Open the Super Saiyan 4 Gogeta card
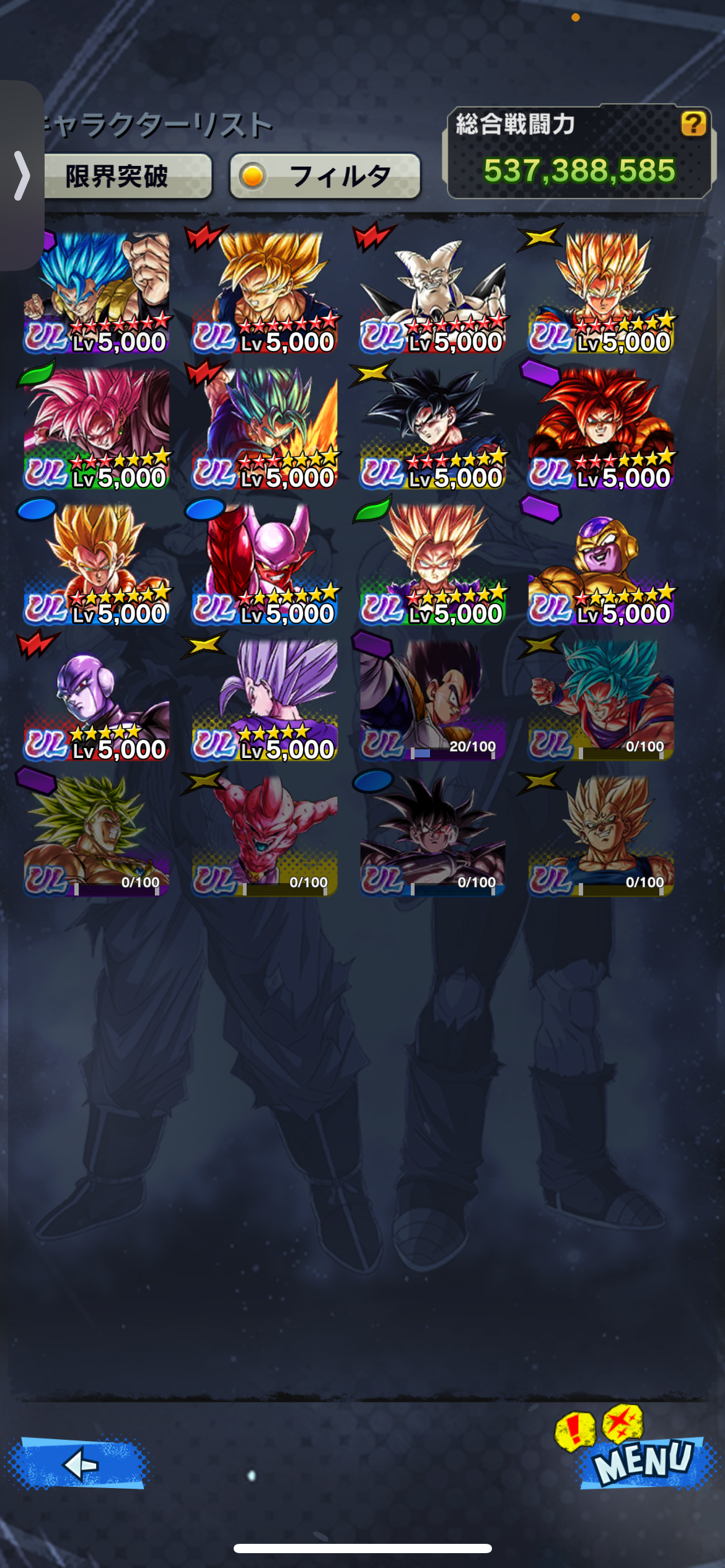The width and height of the screenshot is (725, 1568). [600, 429]
